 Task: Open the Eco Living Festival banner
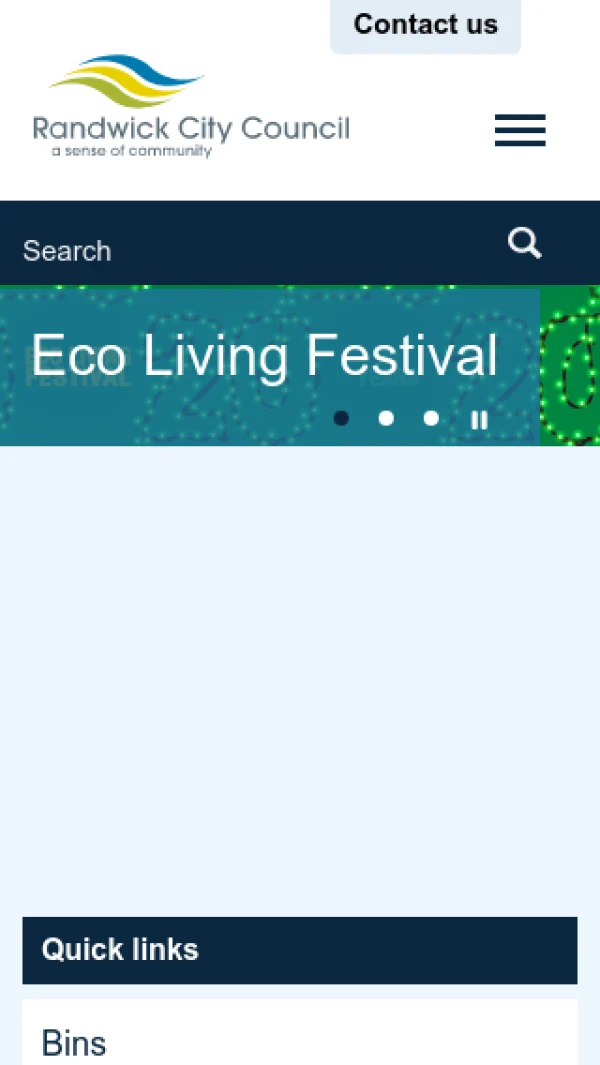pos(264,356)
